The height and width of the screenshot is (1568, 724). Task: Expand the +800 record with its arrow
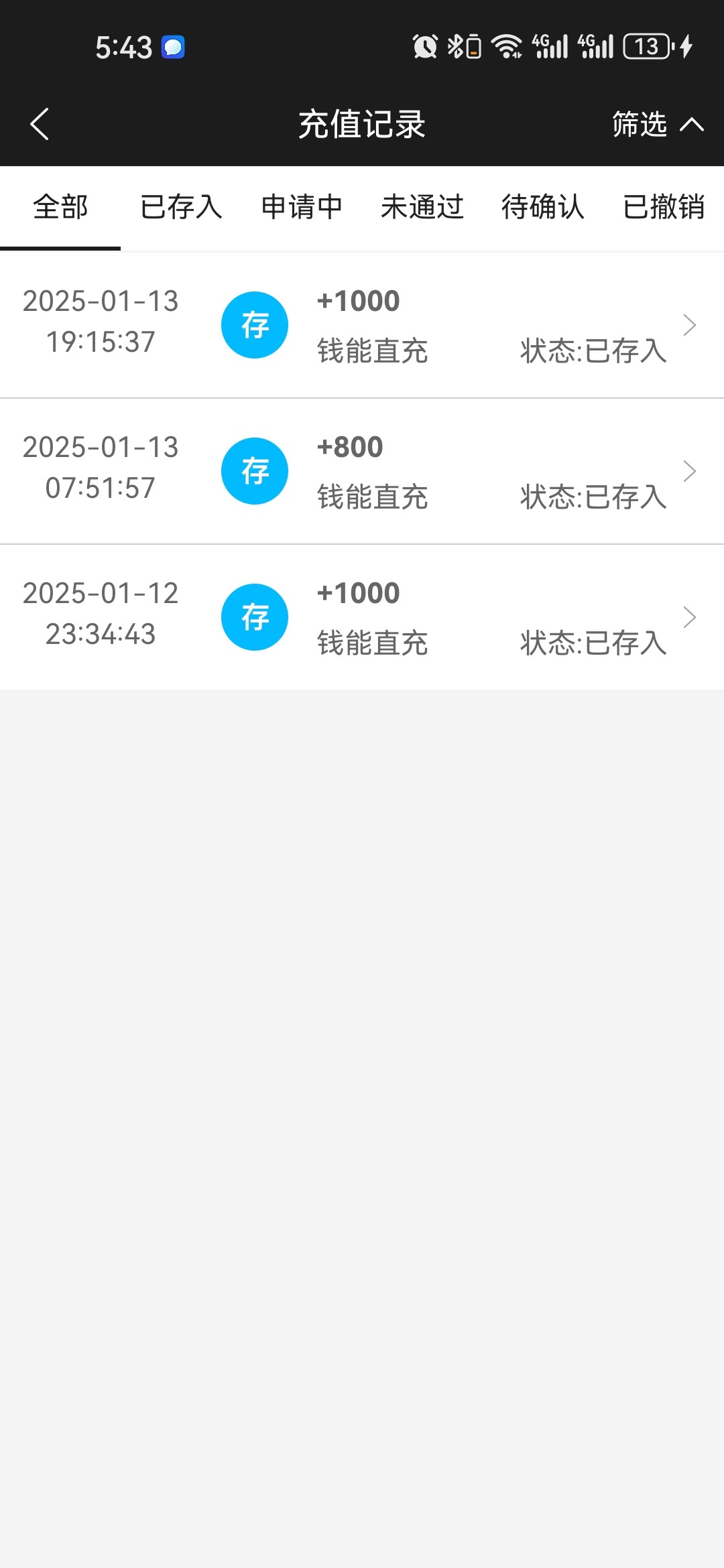coord(690,470)
